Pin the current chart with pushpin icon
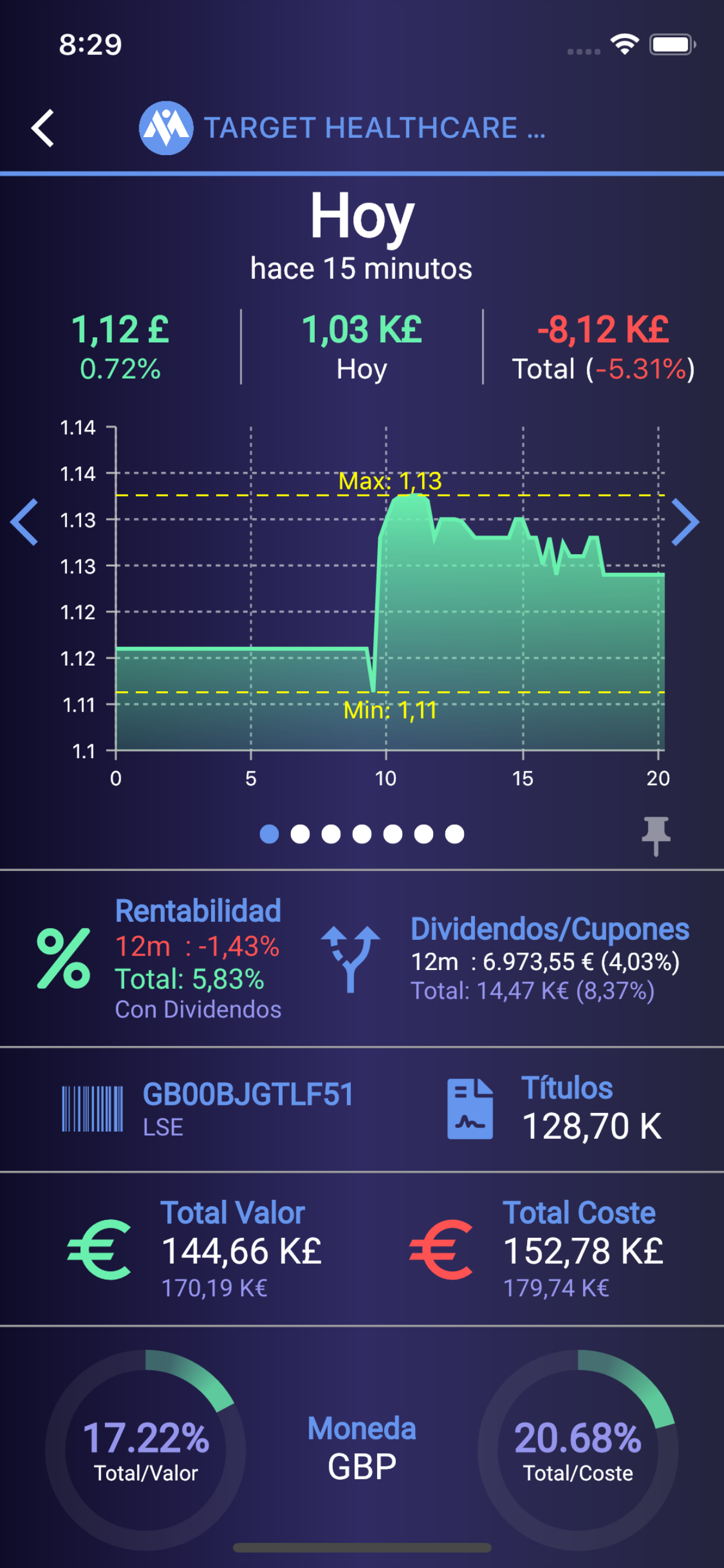 pos(656,836)
